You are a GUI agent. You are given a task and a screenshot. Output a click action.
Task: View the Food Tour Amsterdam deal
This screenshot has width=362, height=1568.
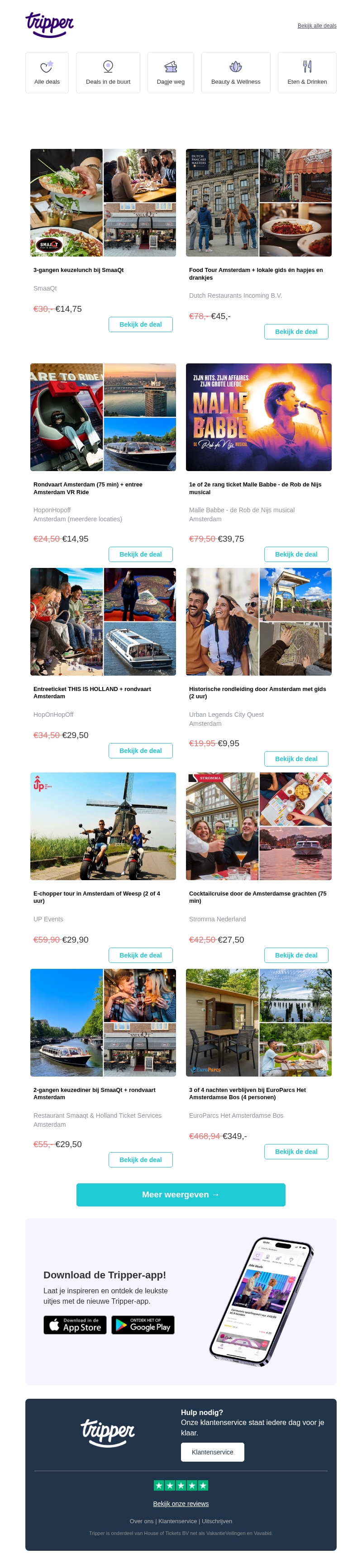(295, 332)
